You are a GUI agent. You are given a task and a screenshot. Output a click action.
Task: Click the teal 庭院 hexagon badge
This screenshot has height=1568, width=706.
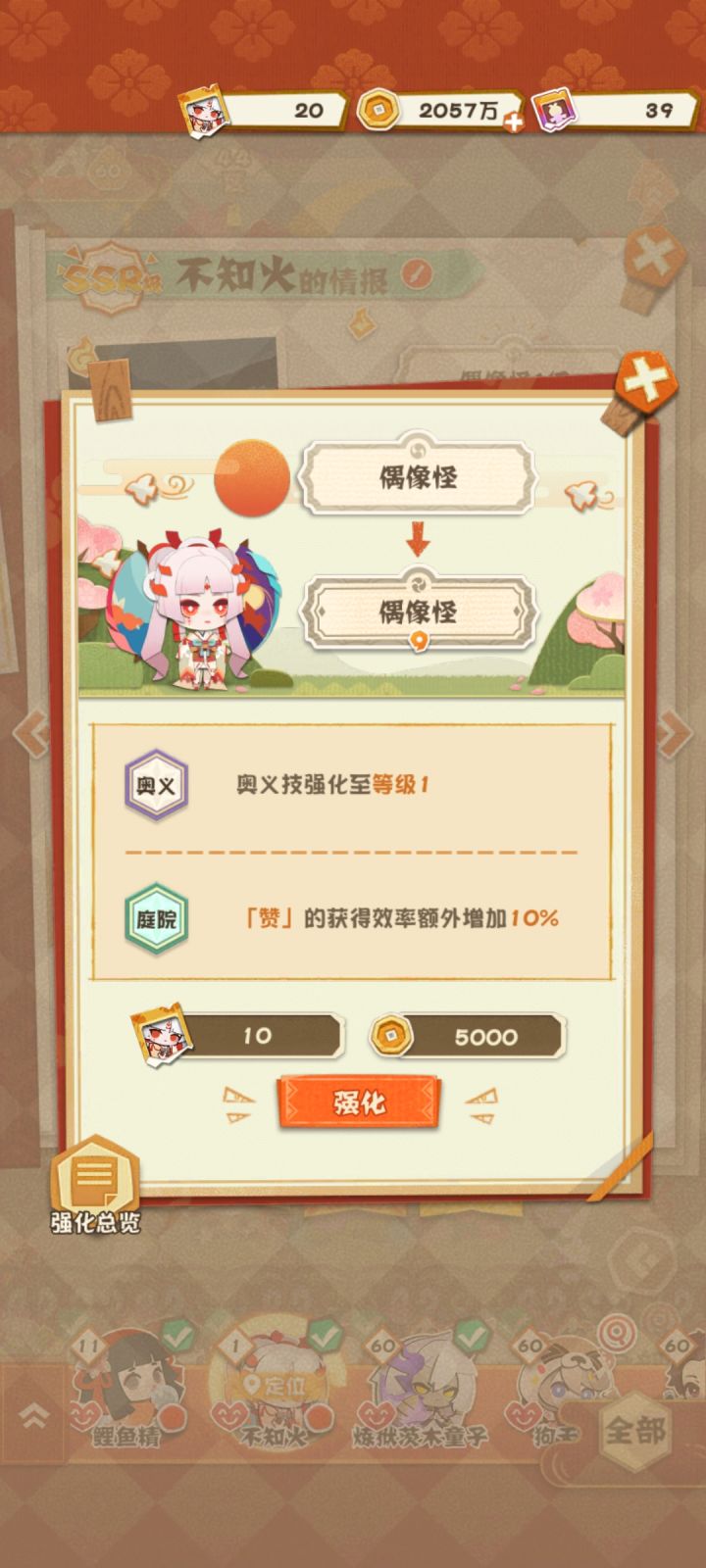click(x=155, y=916)
